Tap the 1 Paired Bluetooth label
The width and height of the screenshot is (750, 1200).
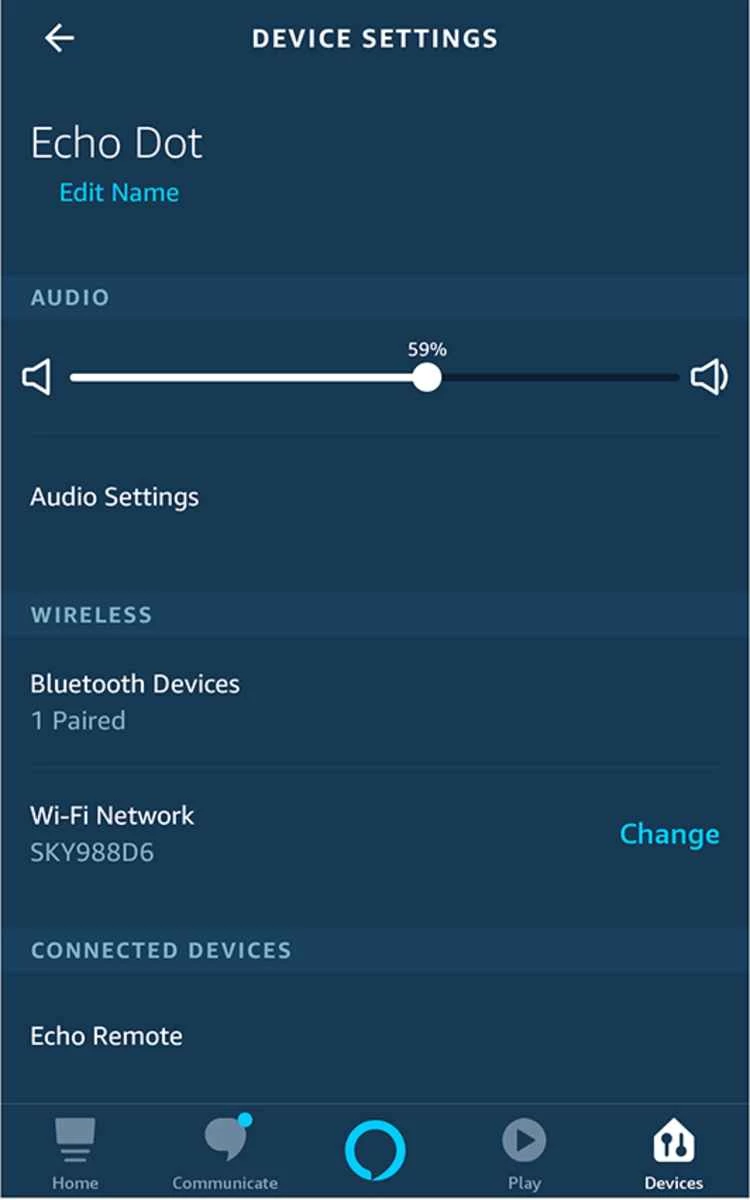78,720
